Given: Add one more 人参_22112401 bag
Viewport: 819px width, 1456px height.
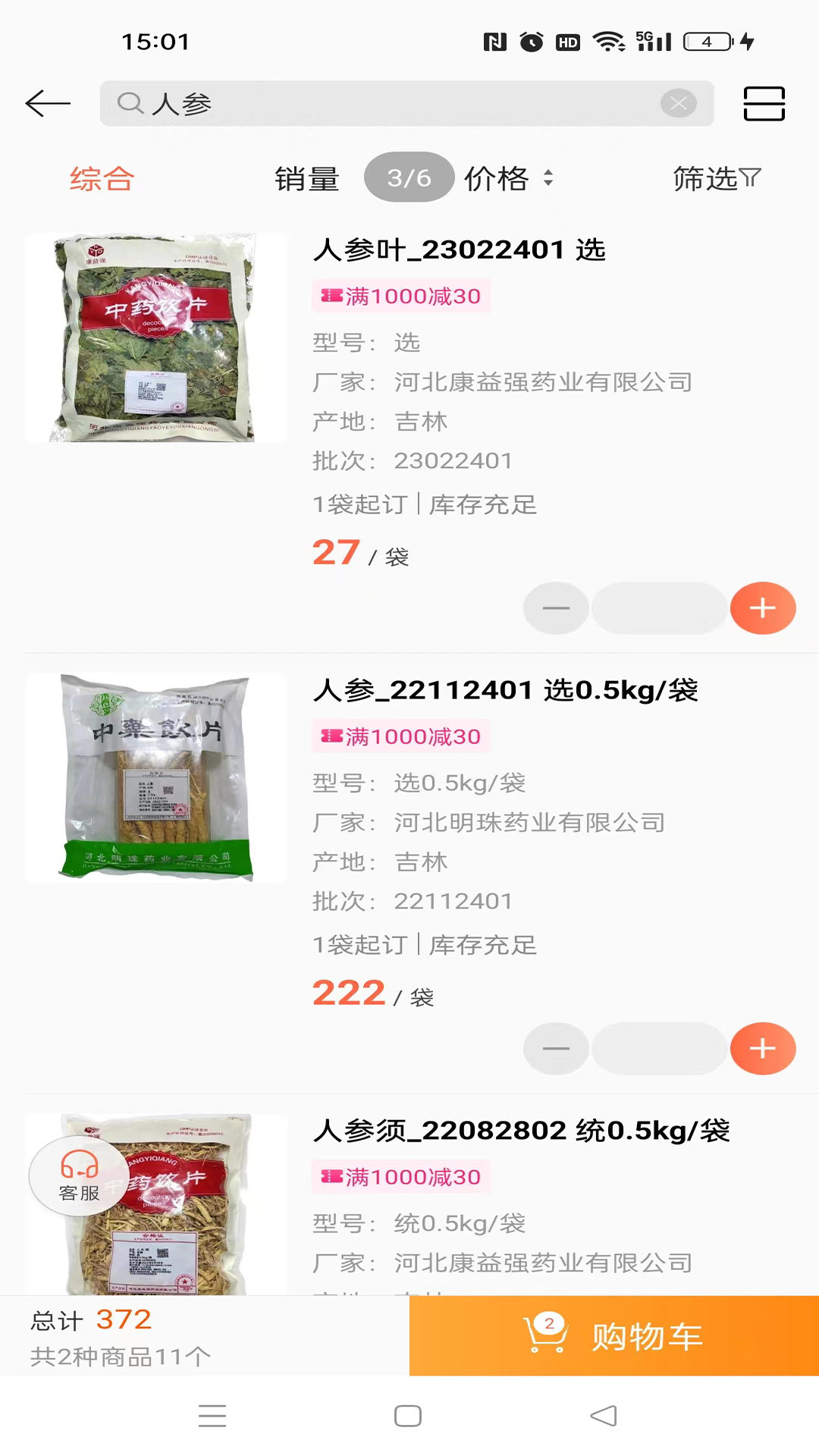Looking at the screenshot, I should coord(763,1049).
